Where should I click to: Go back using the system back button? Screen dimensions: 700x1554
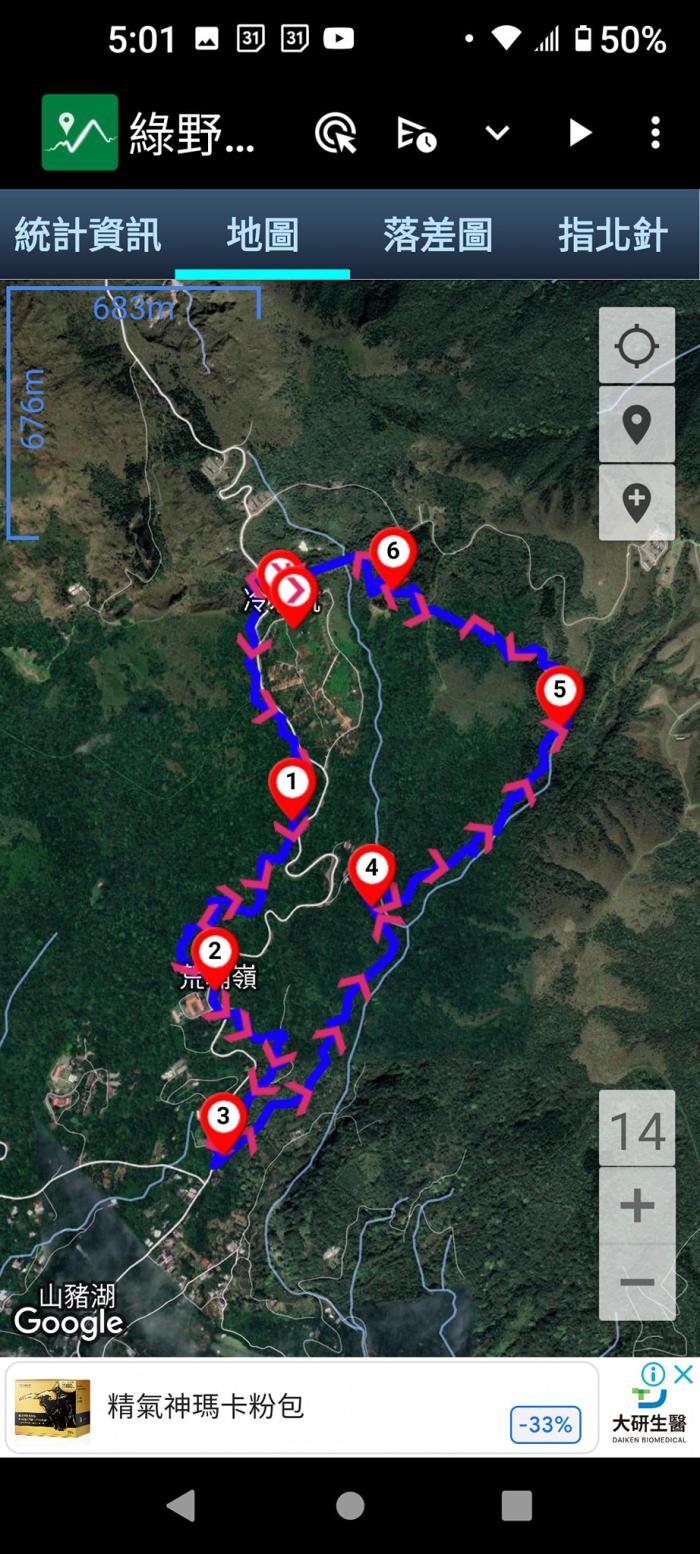tap(181, 1505)
